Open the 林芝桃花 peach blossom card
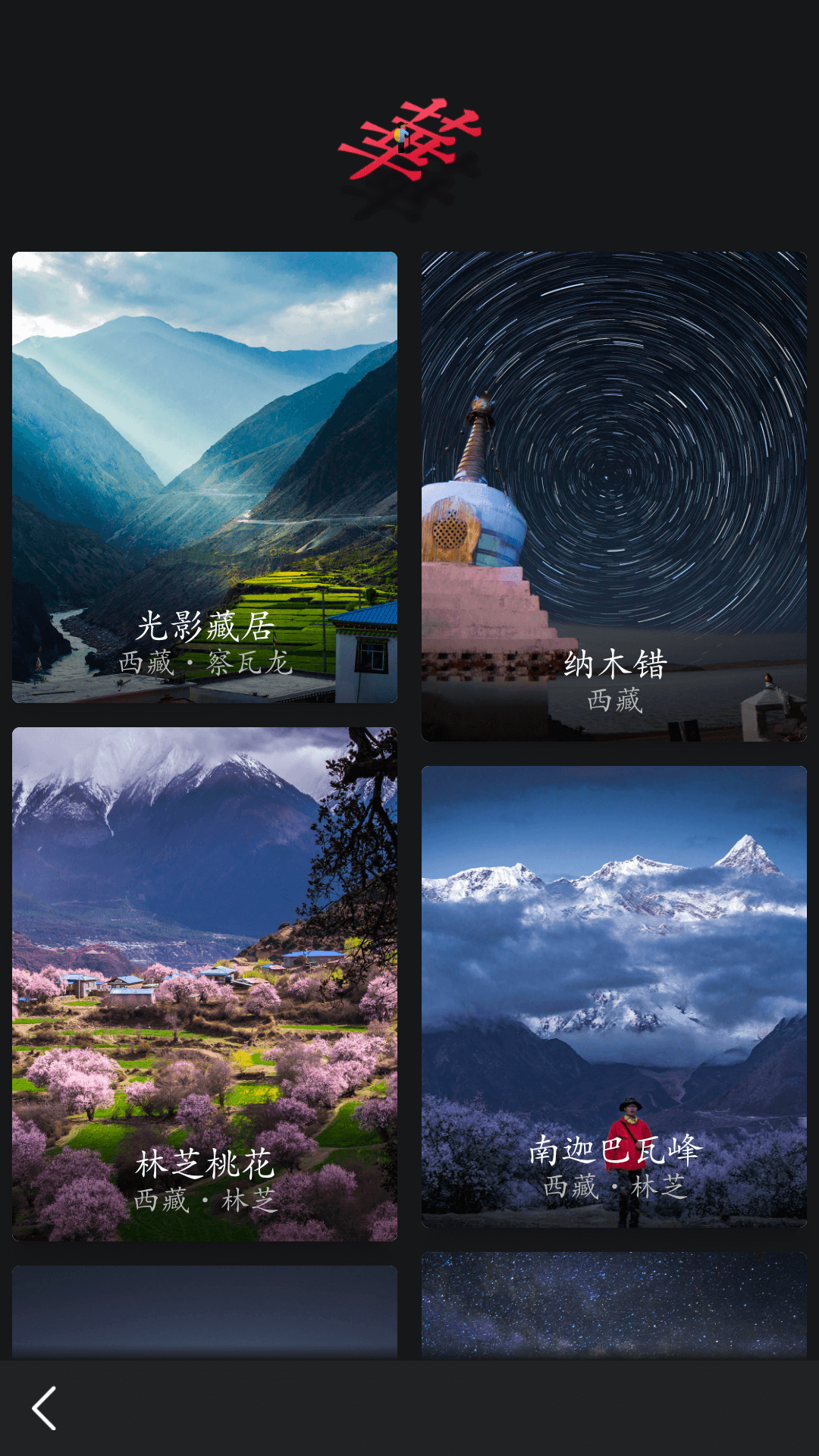The image size is (819, 1456). click(x=203, y=978)
